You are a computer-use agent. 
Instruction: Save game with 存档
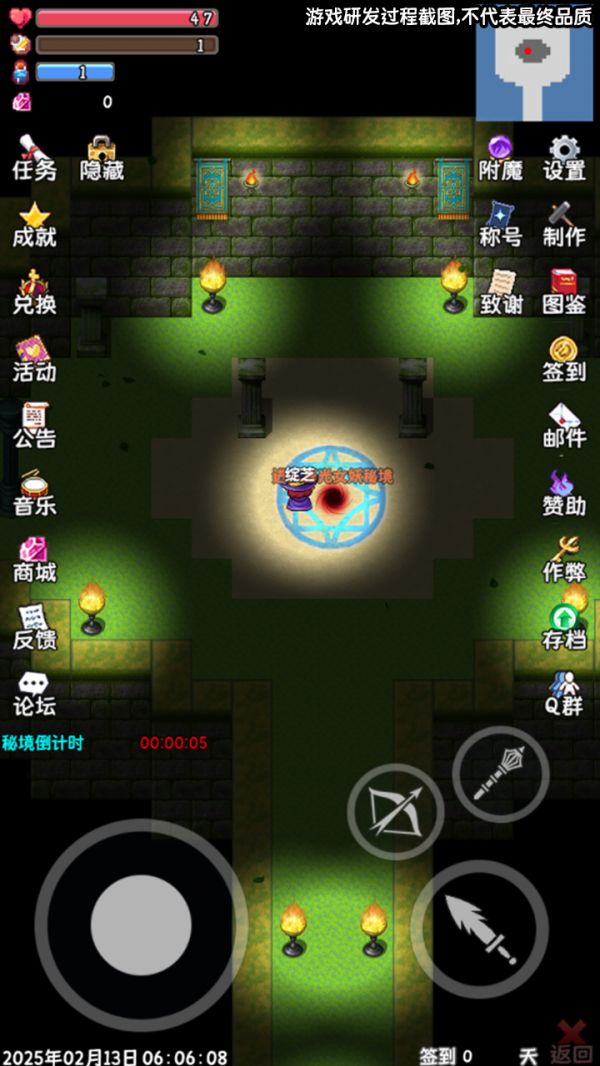564,628
